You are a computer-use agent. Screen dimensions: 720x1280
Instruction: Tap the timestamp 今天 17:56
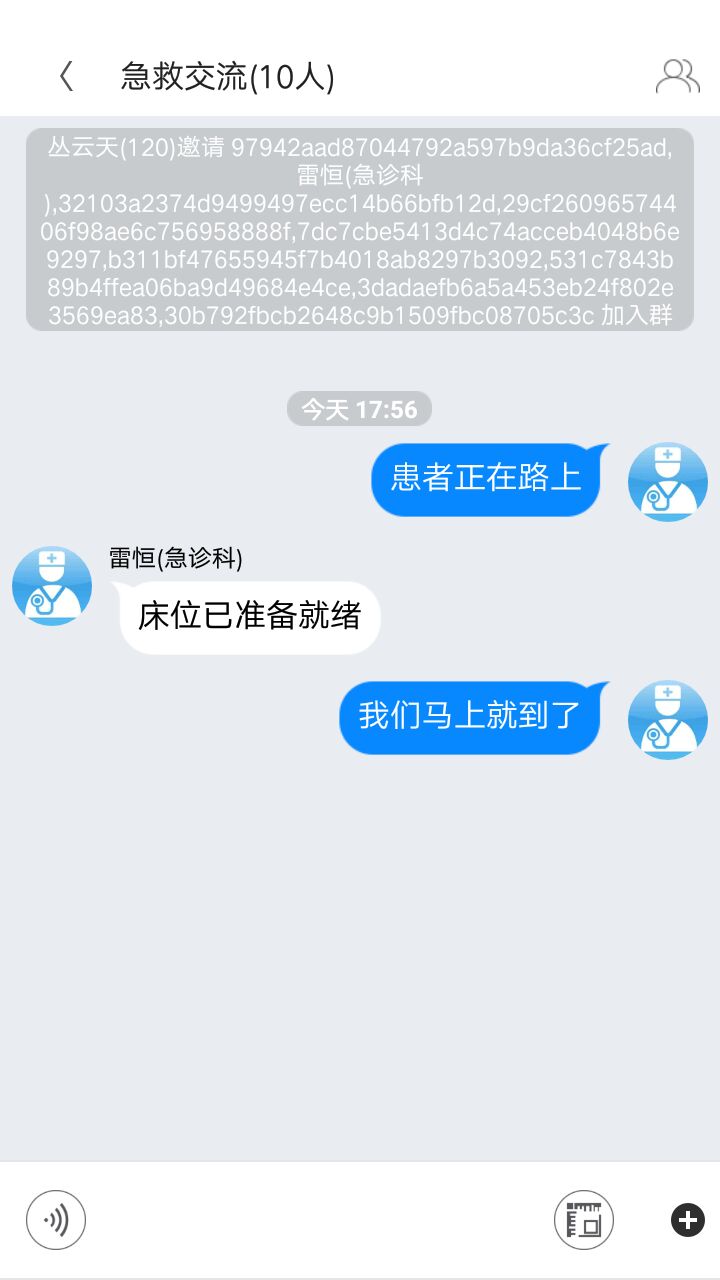pyautogui.click(x=359, y=408)
